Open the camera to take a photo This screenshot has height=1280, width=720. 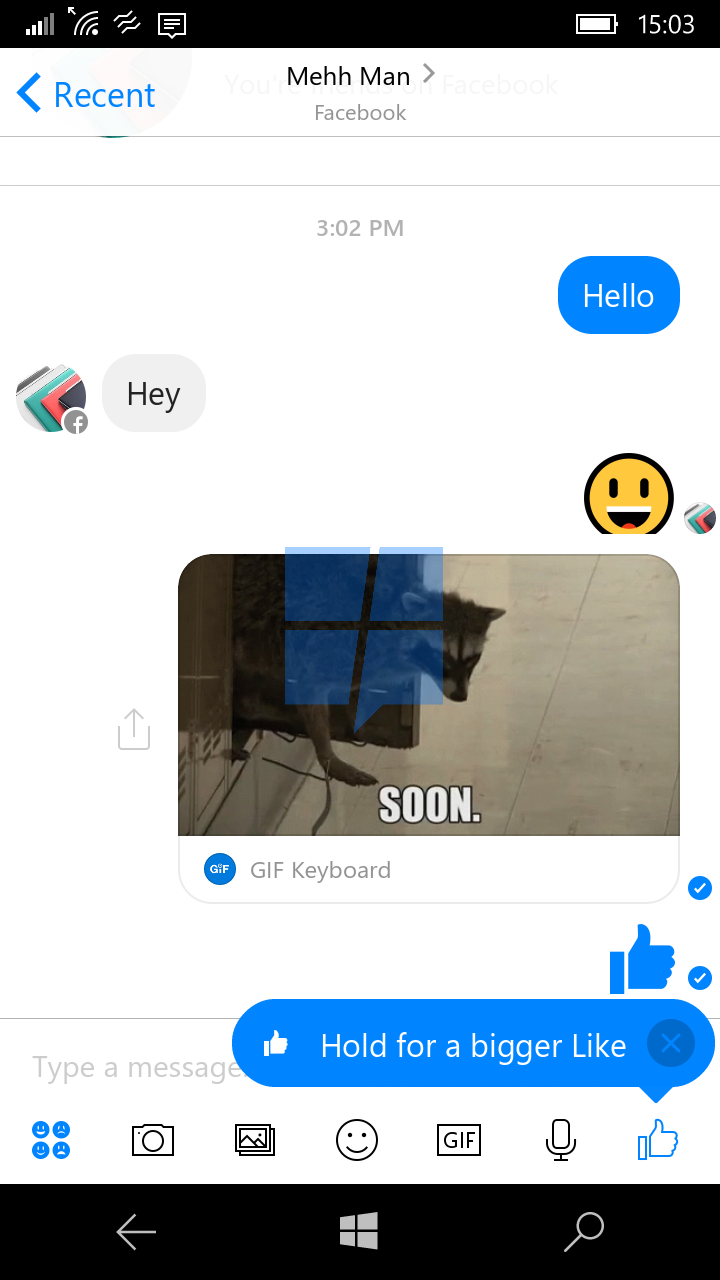pos(153,1139)
